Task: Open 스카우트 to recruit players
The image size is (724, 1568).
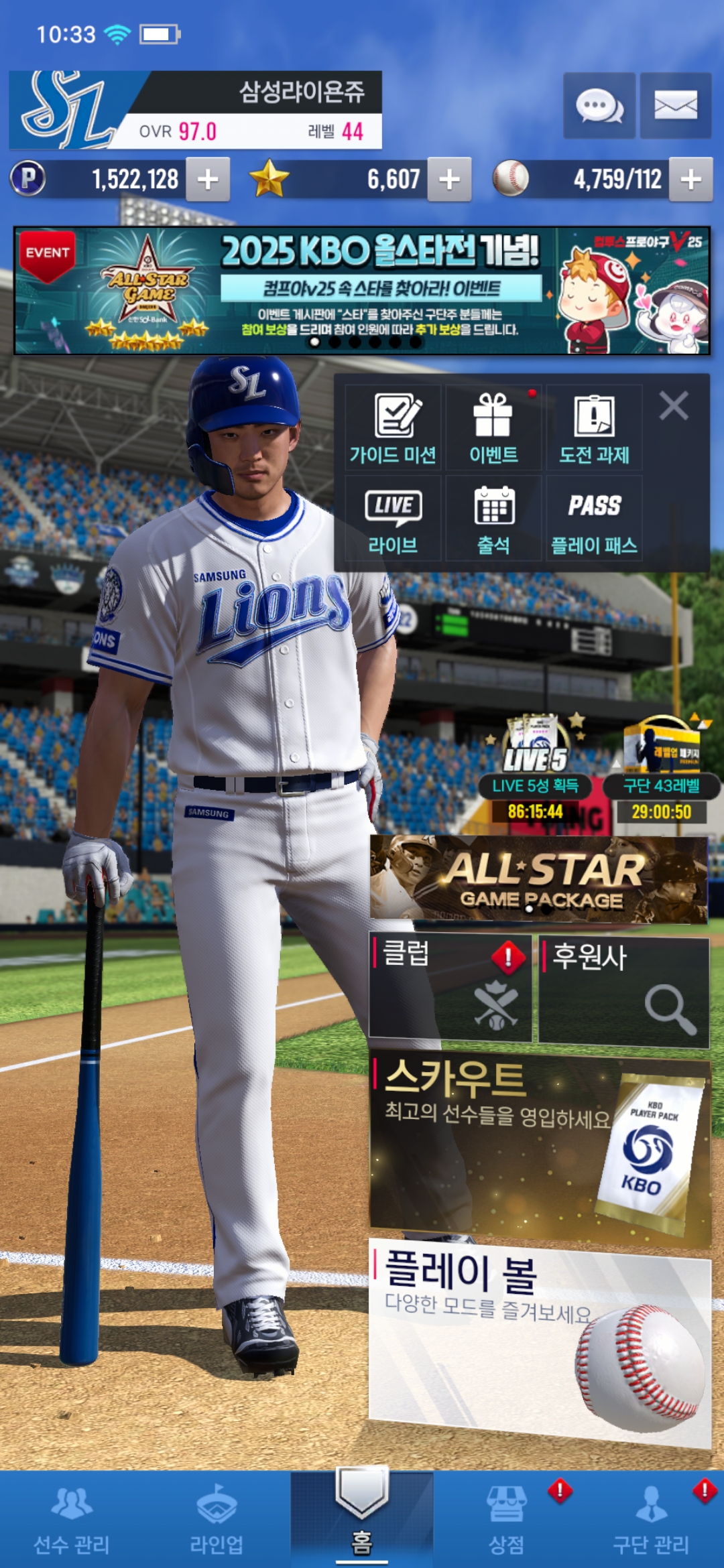Action: 540,1148
